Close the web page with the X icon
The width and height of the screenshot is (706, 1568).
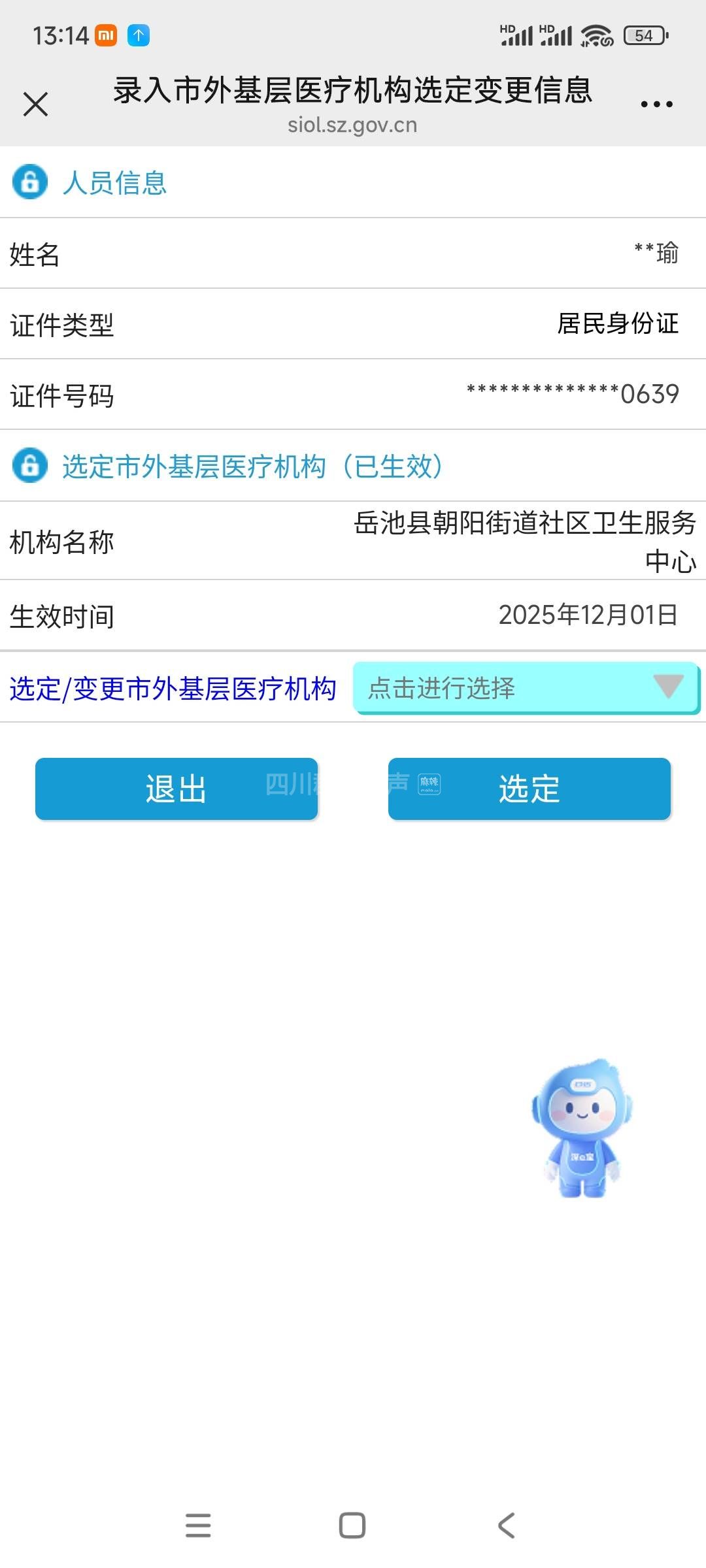tap(35, 104)
